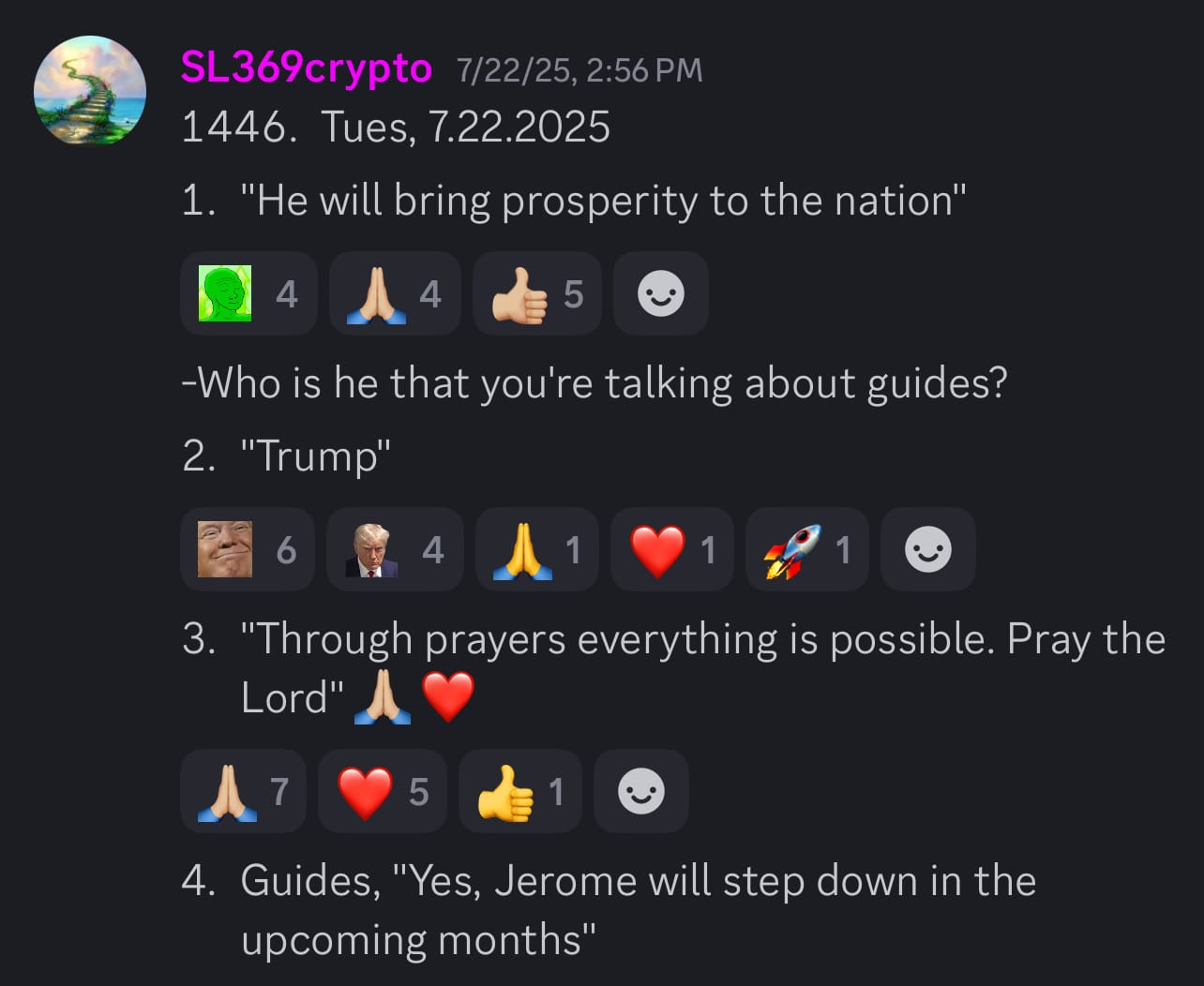React with folded hands under "Trump" message

[537, 549]
